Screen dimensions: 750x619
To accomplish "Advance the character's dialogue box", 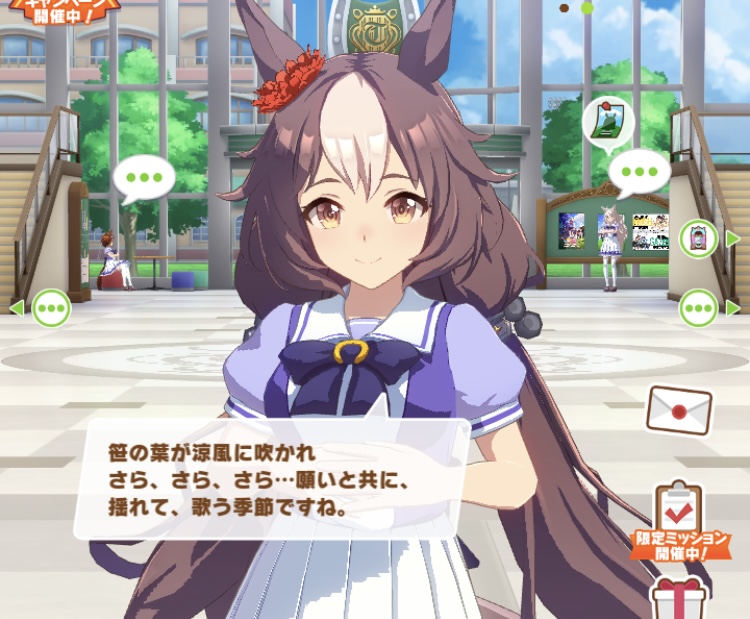I will (x=271, y=478).
